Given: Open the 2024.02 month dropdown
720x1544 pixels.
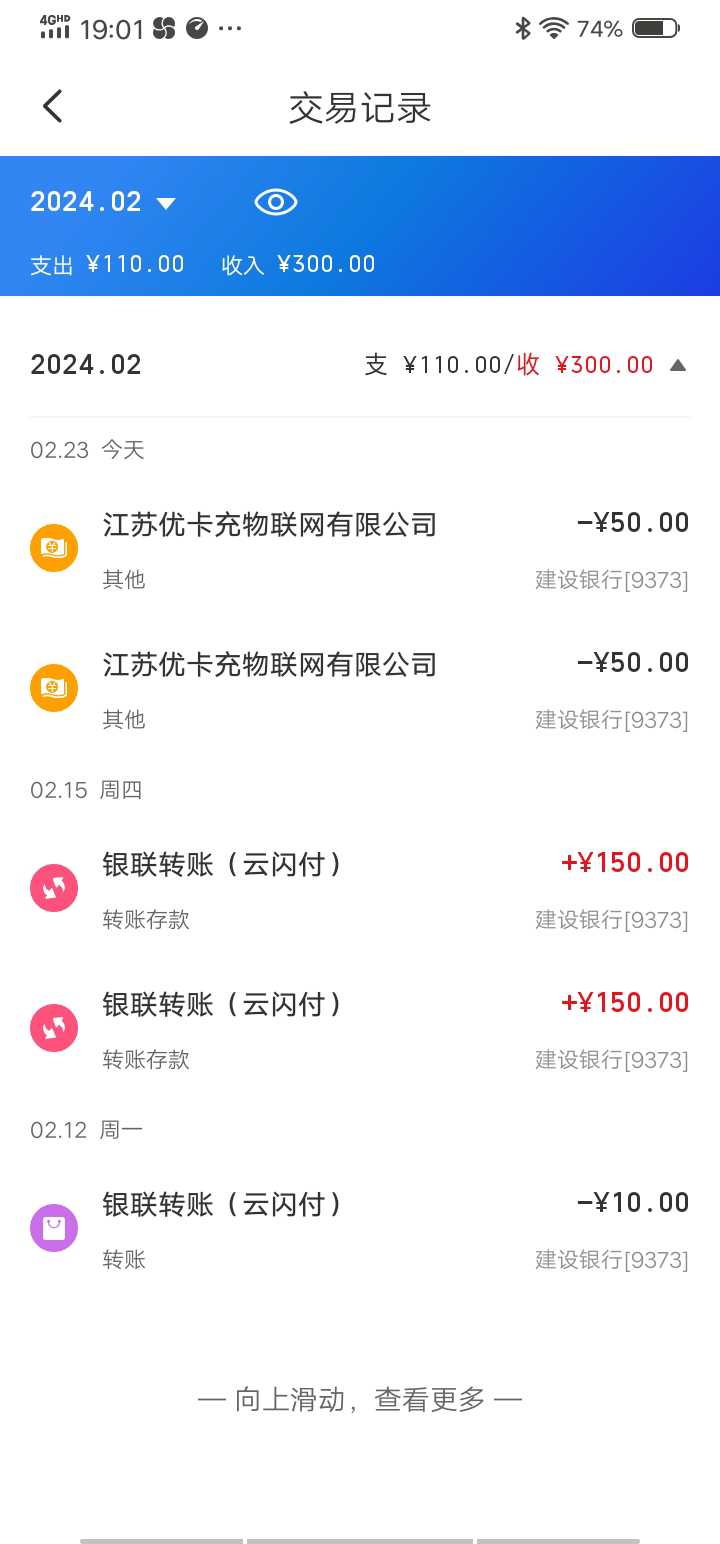Looking at the screenshot, I should pyautogui.click(x=103, y=202).
